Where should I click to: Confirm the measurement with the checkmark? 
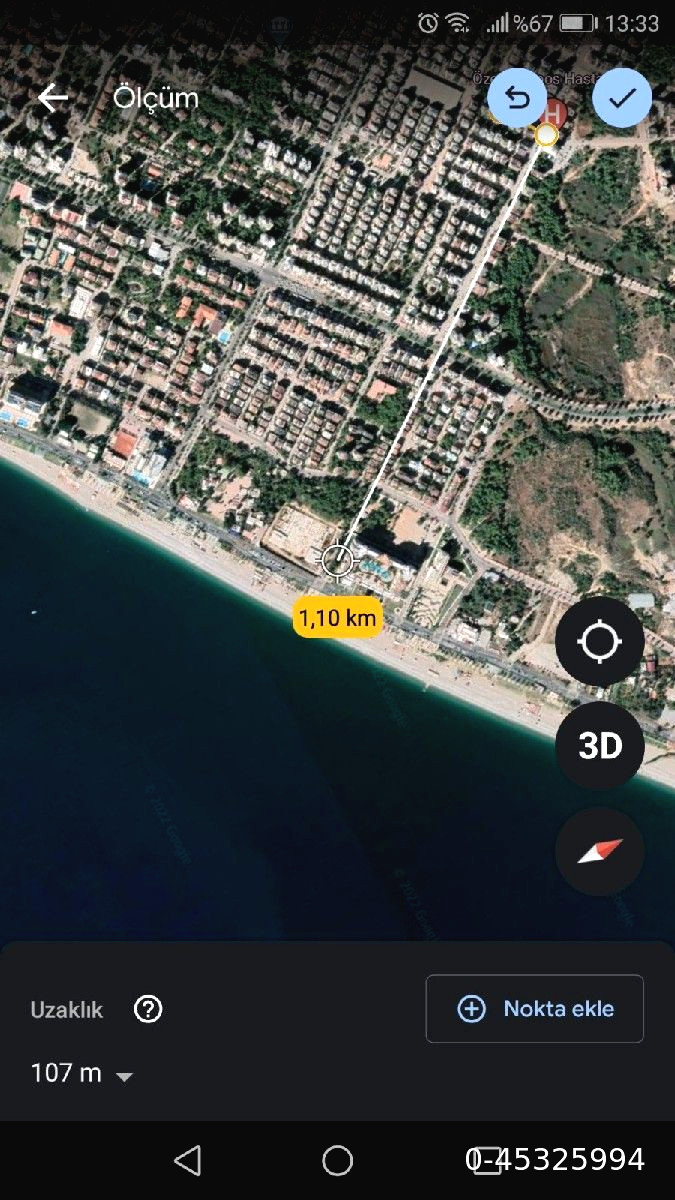[x=622, y=97]
